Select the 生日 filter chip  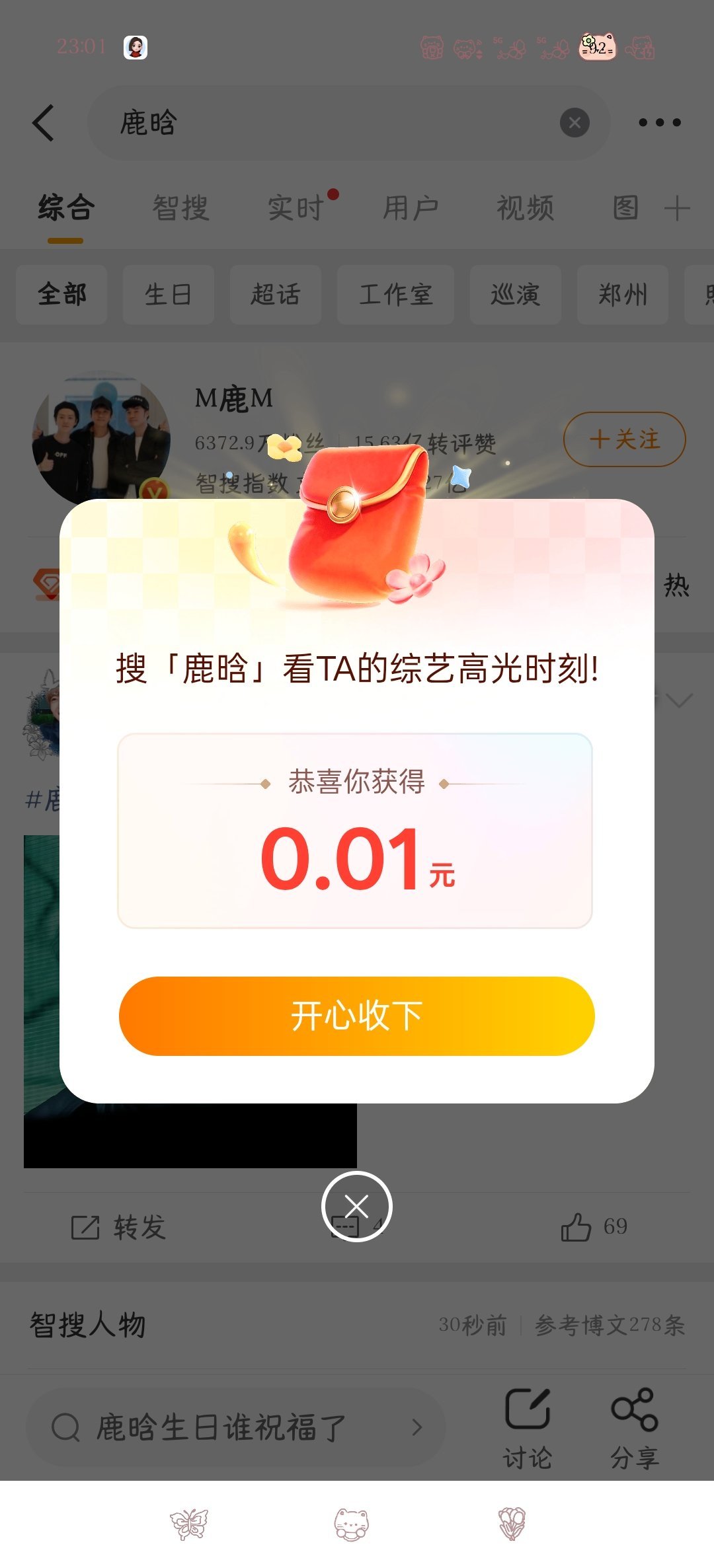(168, 295)
